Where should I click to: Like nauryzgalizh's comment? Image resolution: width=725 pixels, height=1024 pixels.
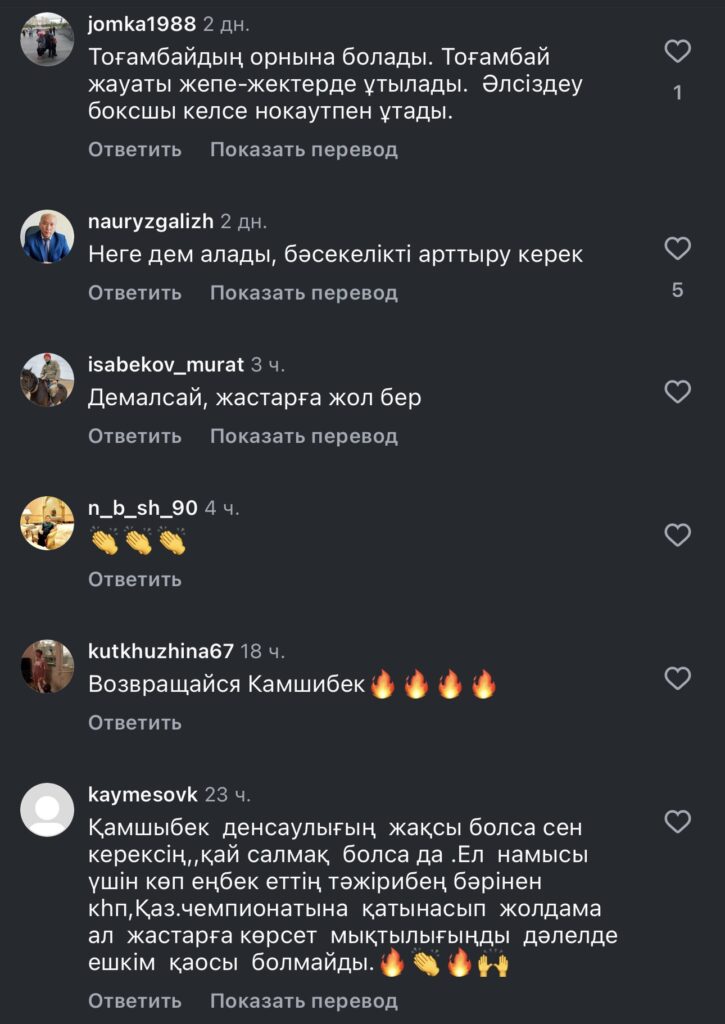point(678,248)
